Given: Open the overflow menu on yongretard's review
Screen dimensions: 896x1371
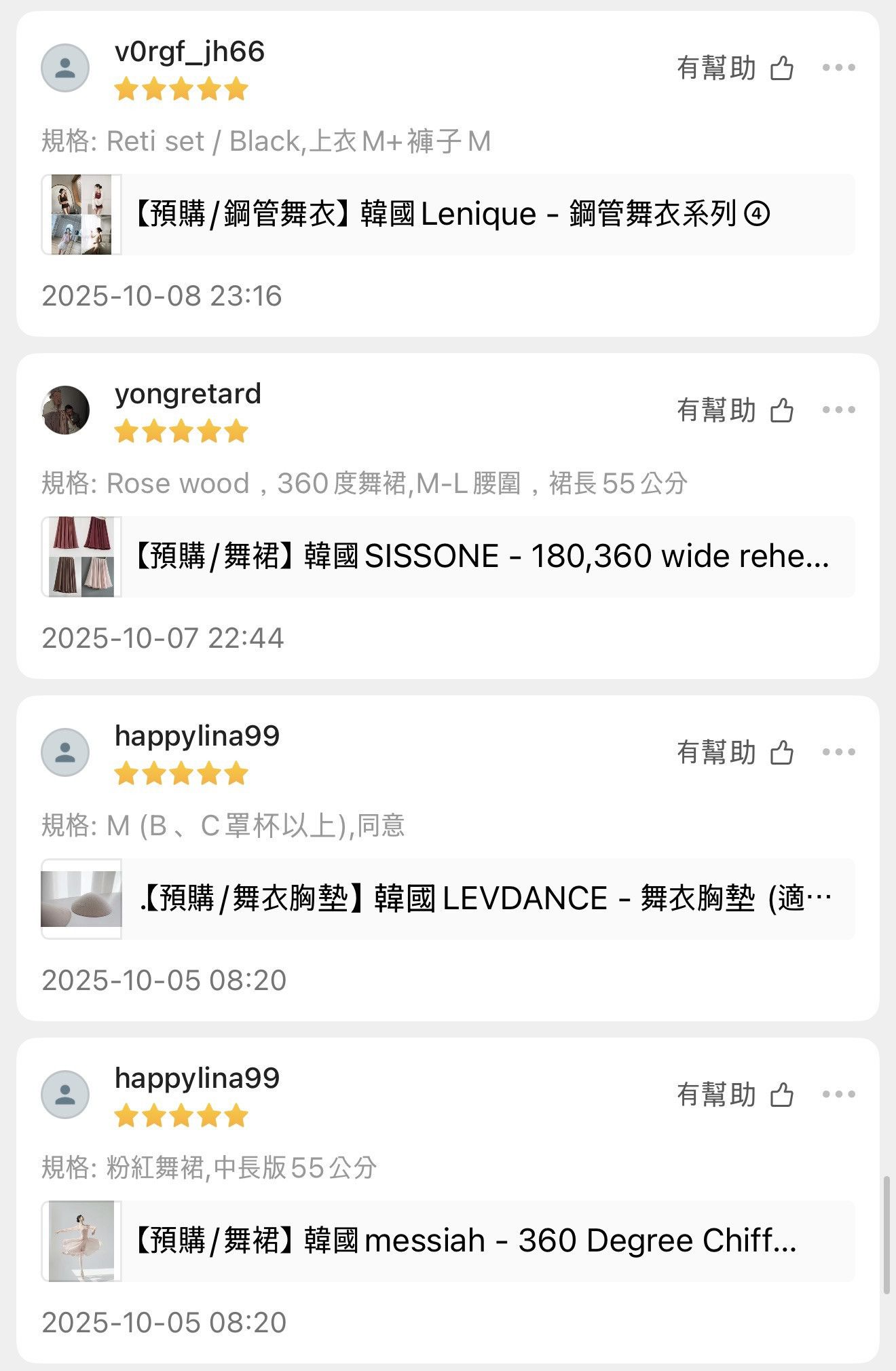Looking at the screenshot, I should tap(838, 410).
